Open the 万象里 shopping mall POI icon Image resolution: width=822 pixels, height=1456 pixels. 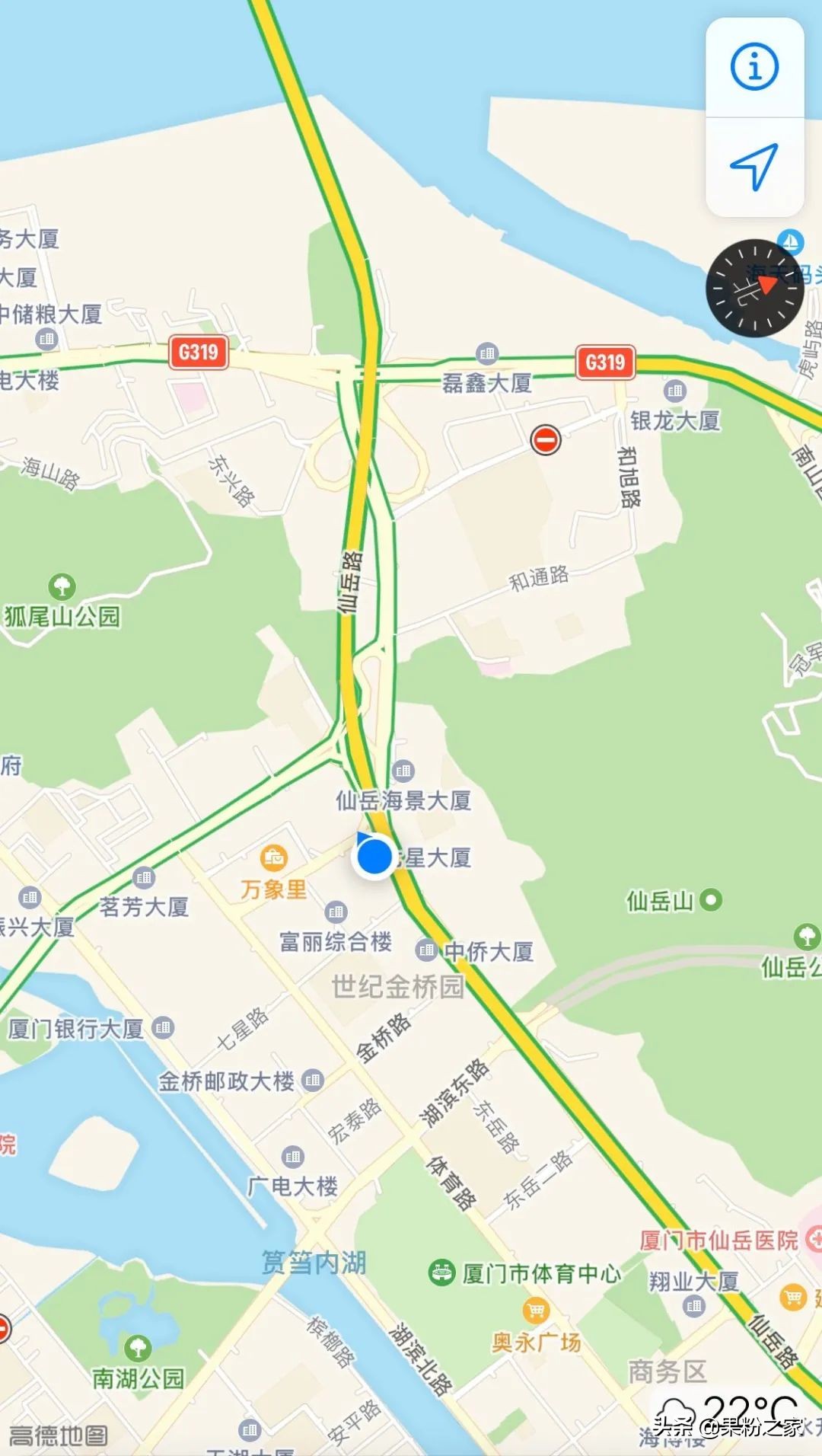click(274, 858)
